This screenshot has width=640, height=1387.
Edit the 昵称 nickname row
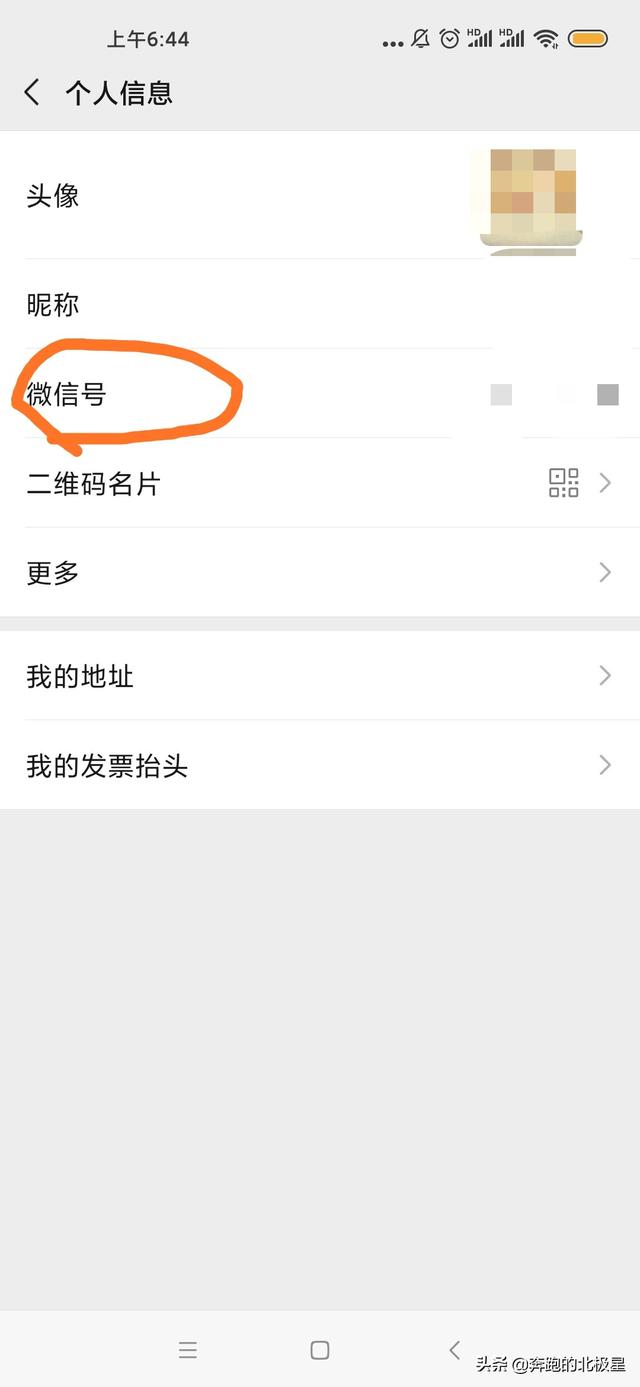coord(320,304)
